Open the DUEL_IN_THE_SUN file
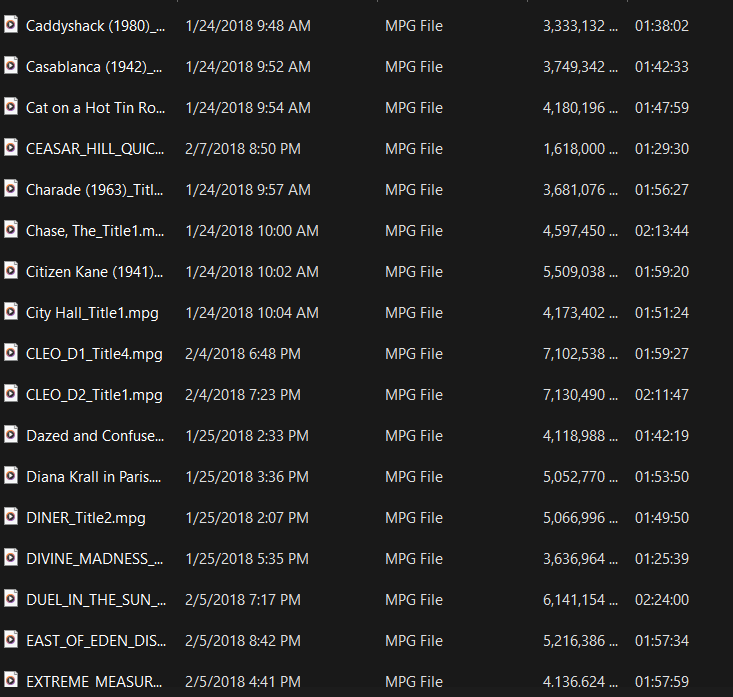Viewport: 733px width, 697px height. point(95,600)
